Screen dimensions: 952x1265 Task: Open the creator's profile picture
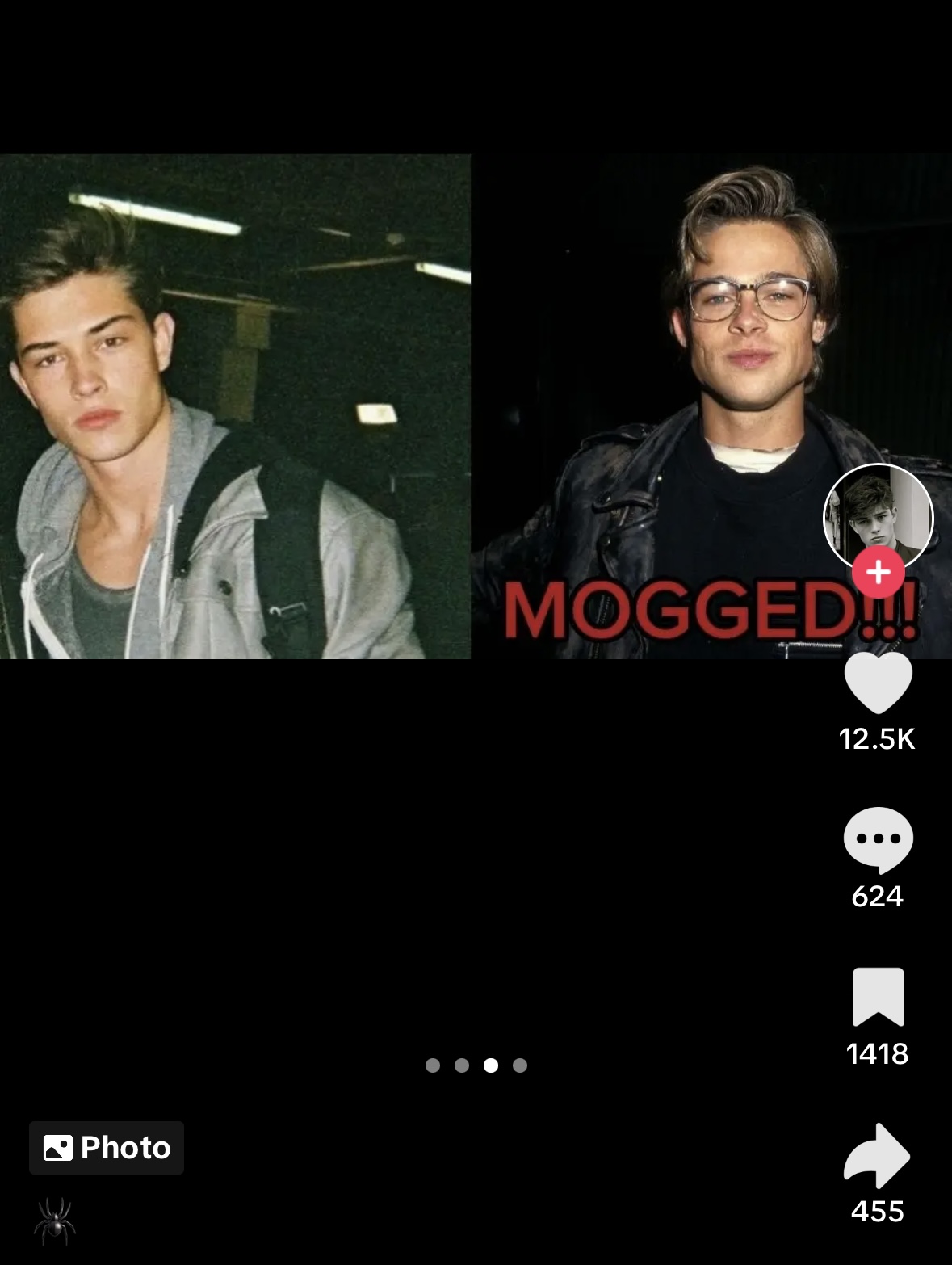(x=878, y=515)
